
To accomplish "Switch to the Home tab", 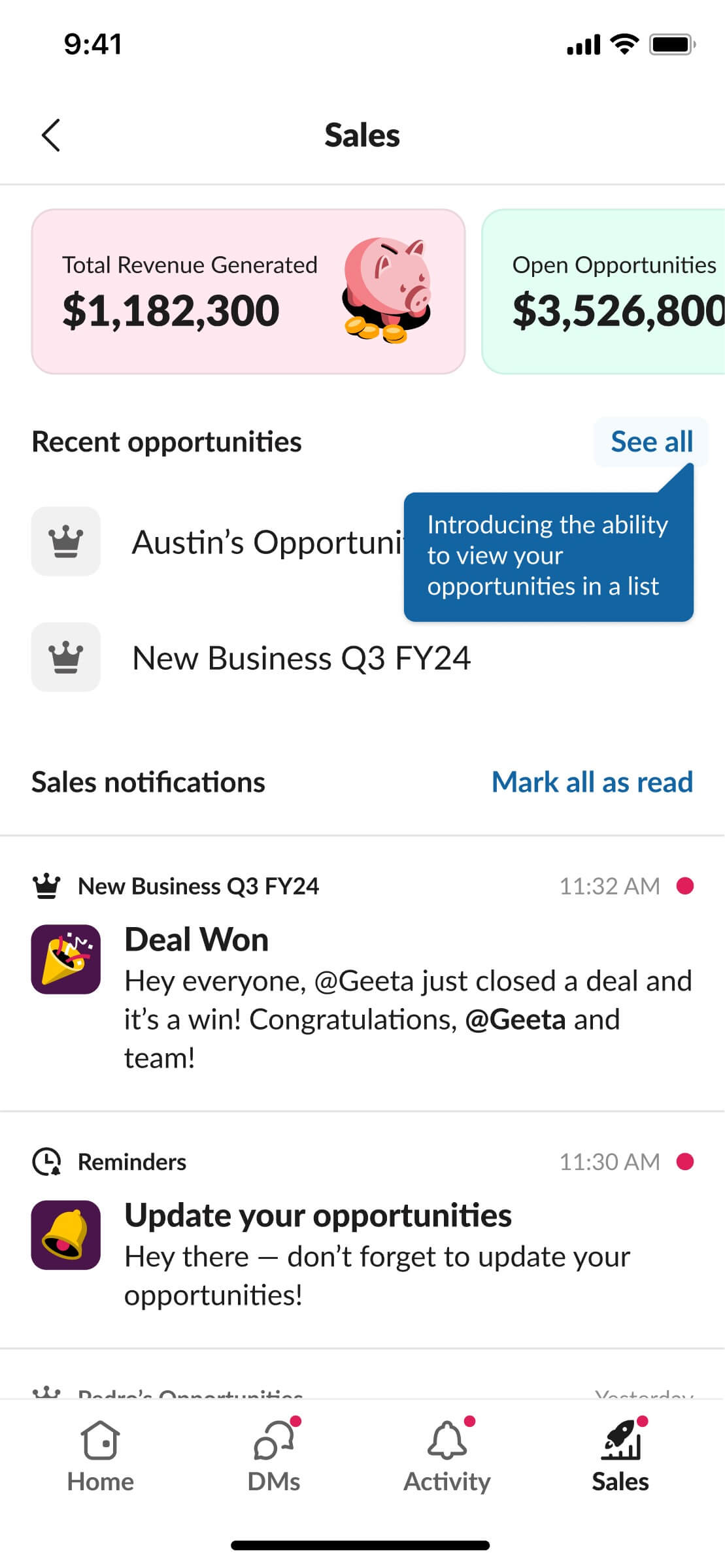I will [x=100, y=1457].
